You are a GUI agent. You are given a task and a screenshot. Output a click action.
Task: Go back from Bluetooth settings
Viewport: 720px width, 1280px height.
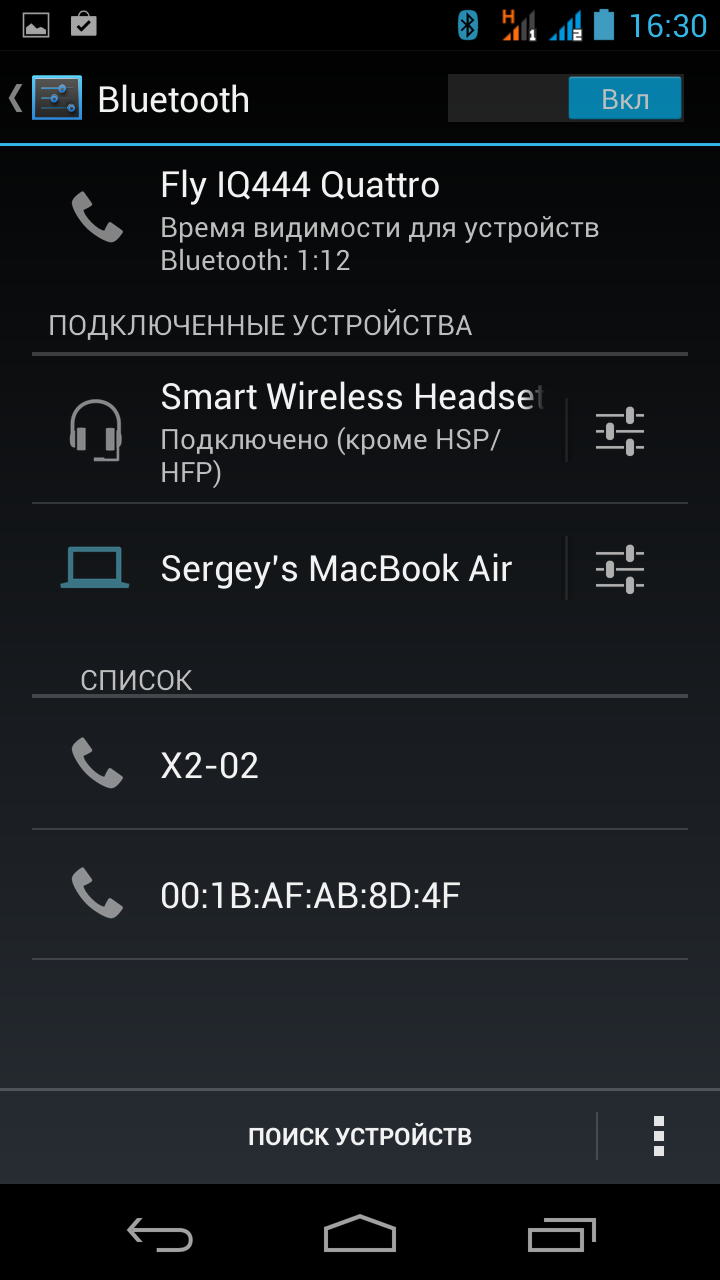click(45, 99)
